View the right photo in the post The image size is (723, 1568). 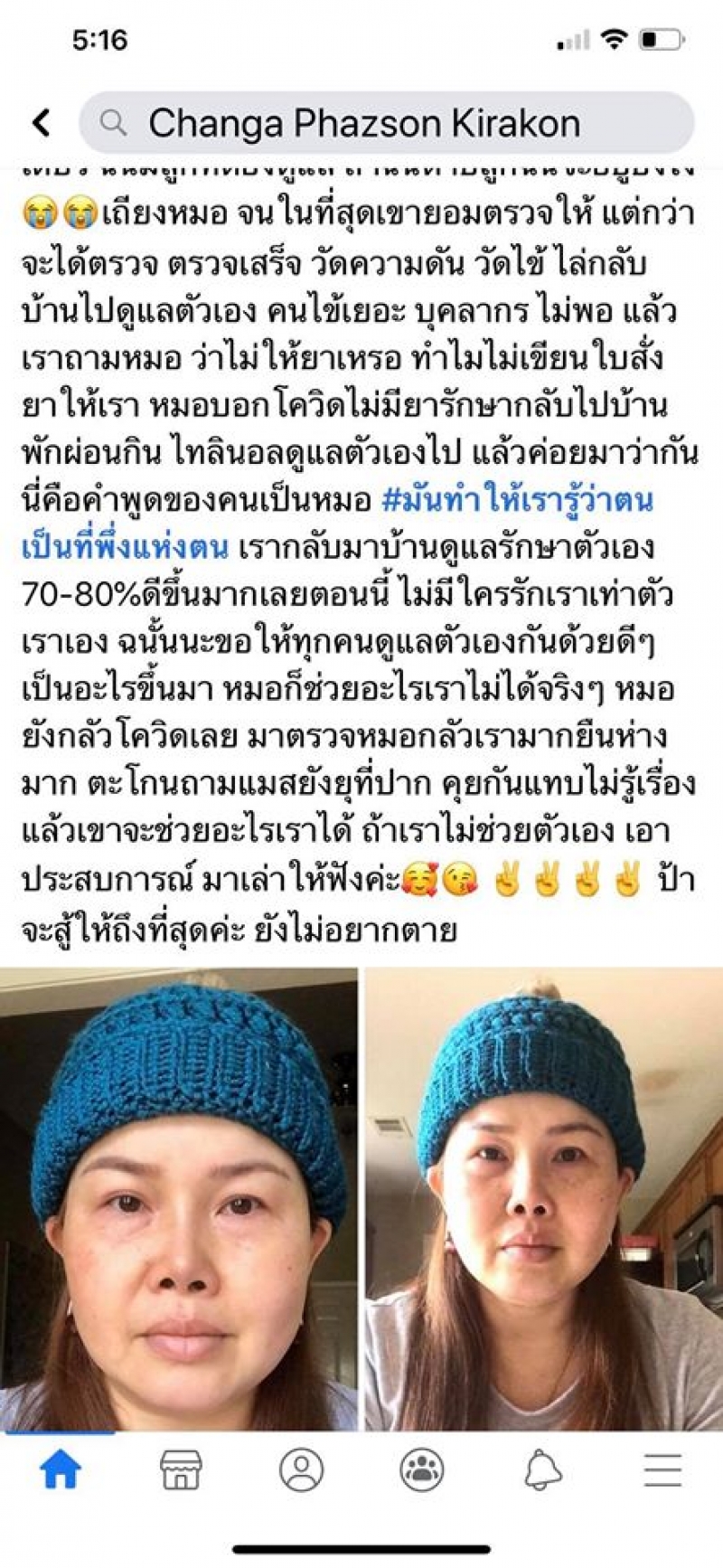pos(543,1199)
